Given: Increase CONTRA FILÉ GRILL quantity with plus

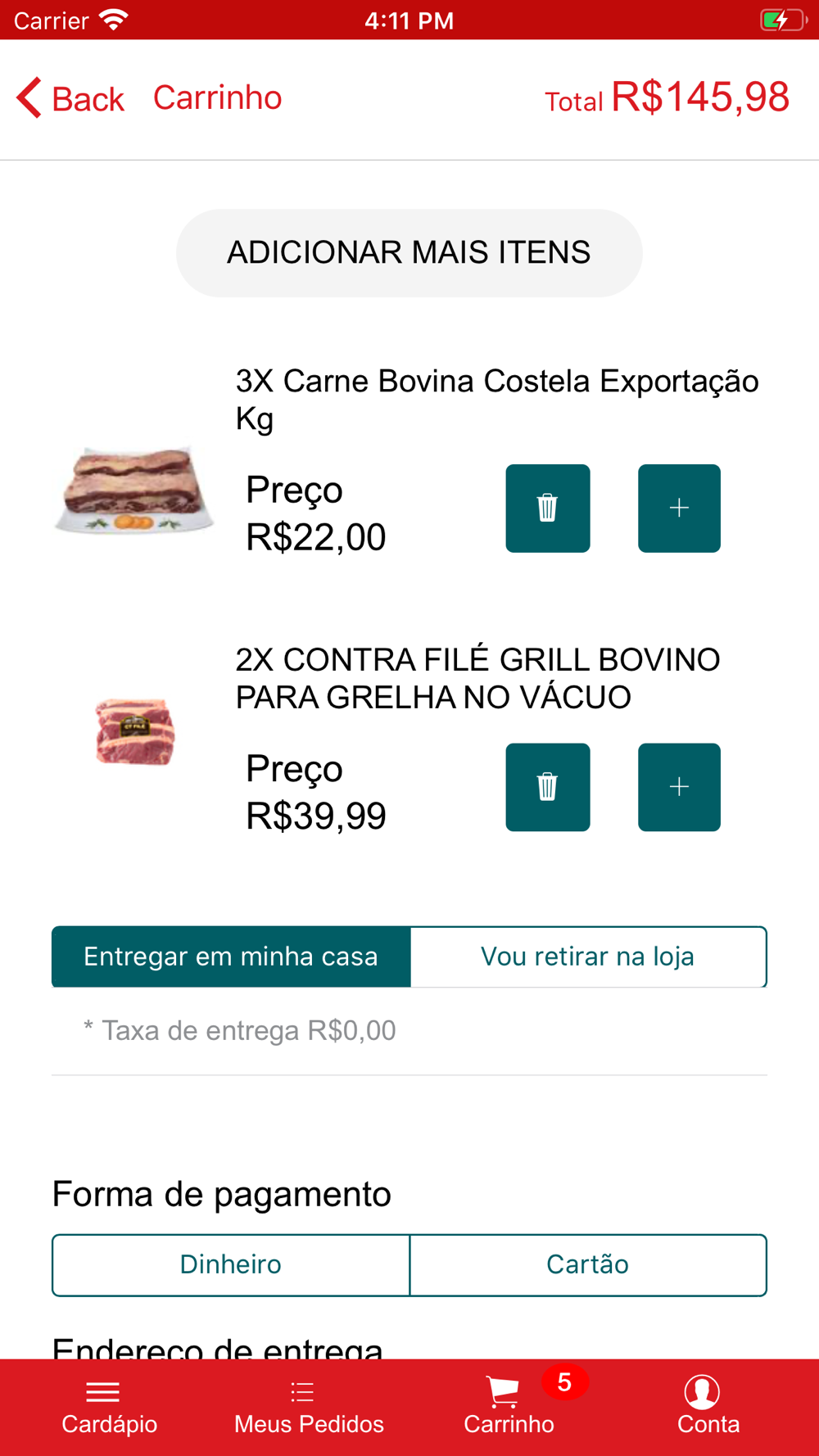Looking at the screenshot, I should [679, 787].
